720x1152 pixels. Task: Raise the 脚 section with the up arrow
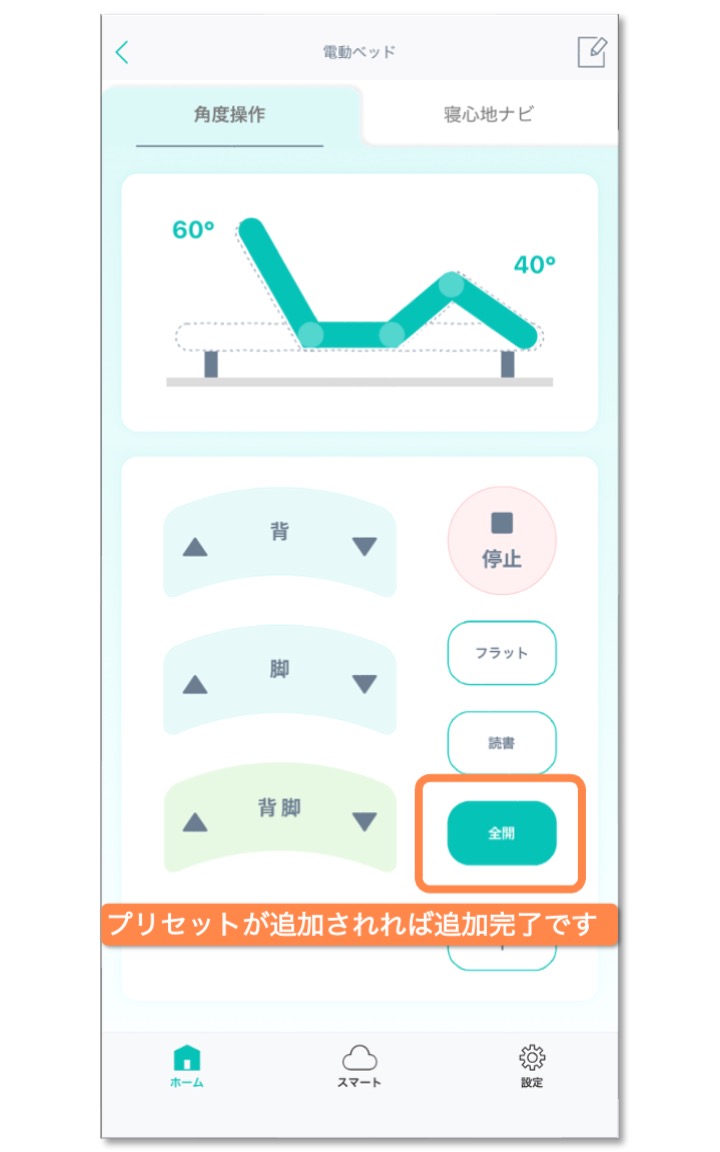pyautogui.click(x=196, y=685)
